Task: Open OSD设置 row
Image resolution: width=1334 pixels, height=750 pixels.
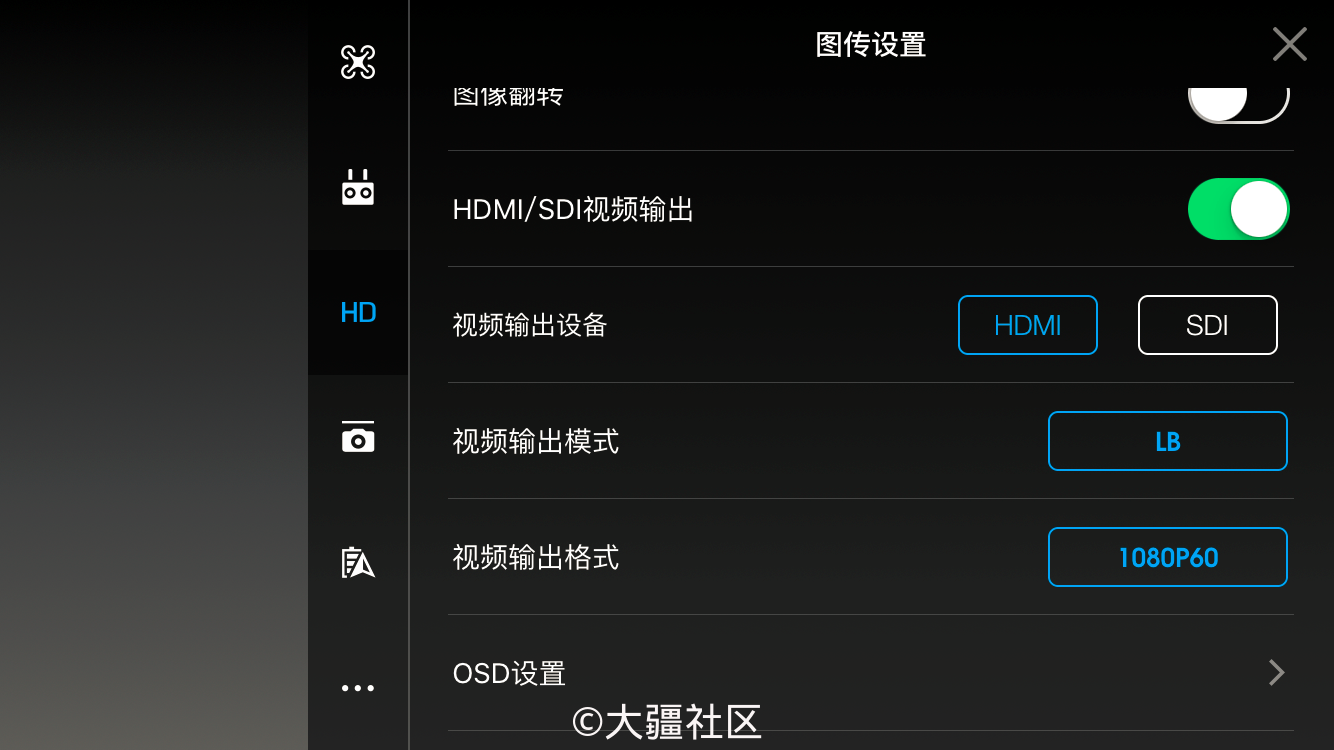Action: 870,673
